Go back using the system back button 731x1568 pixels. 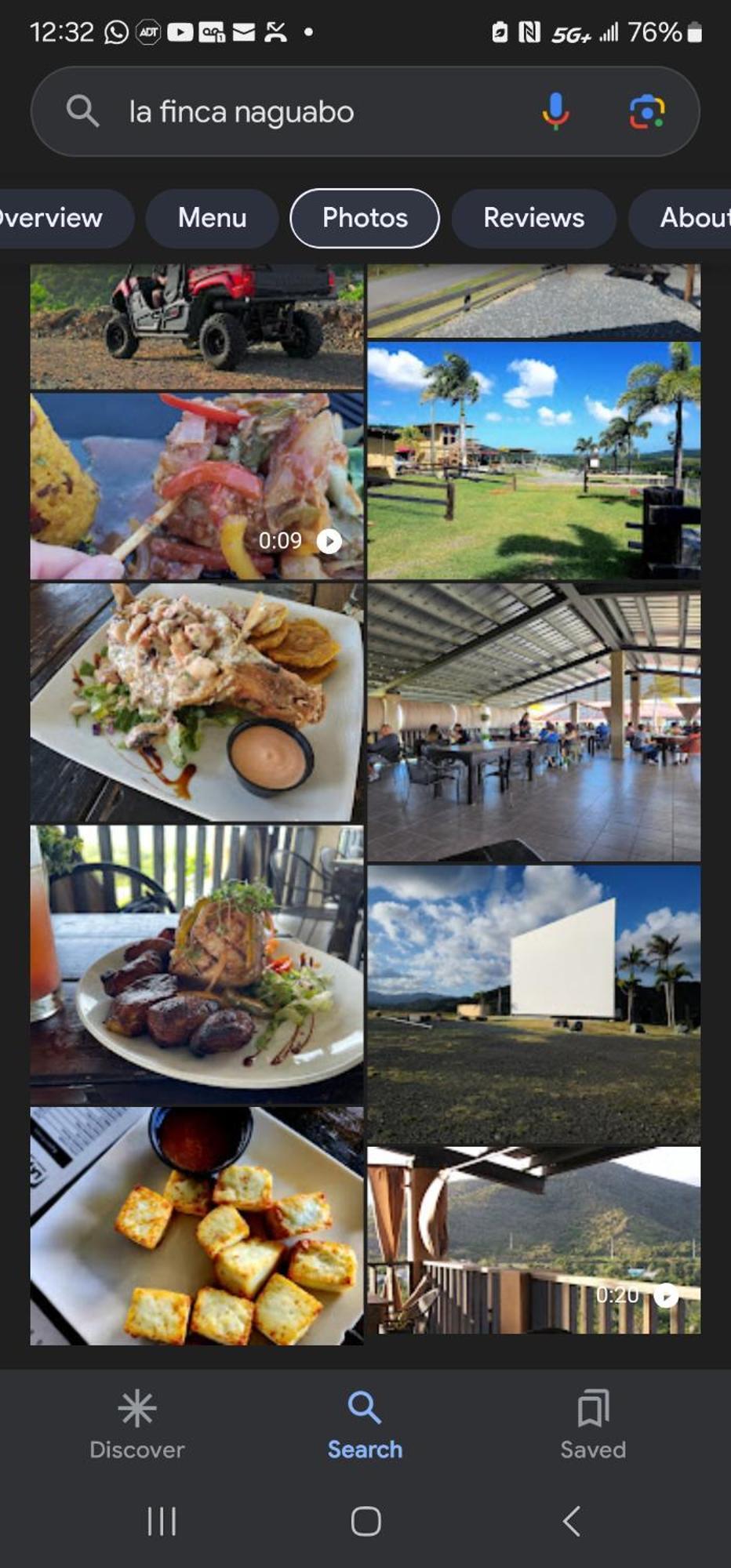point(572,1522)
